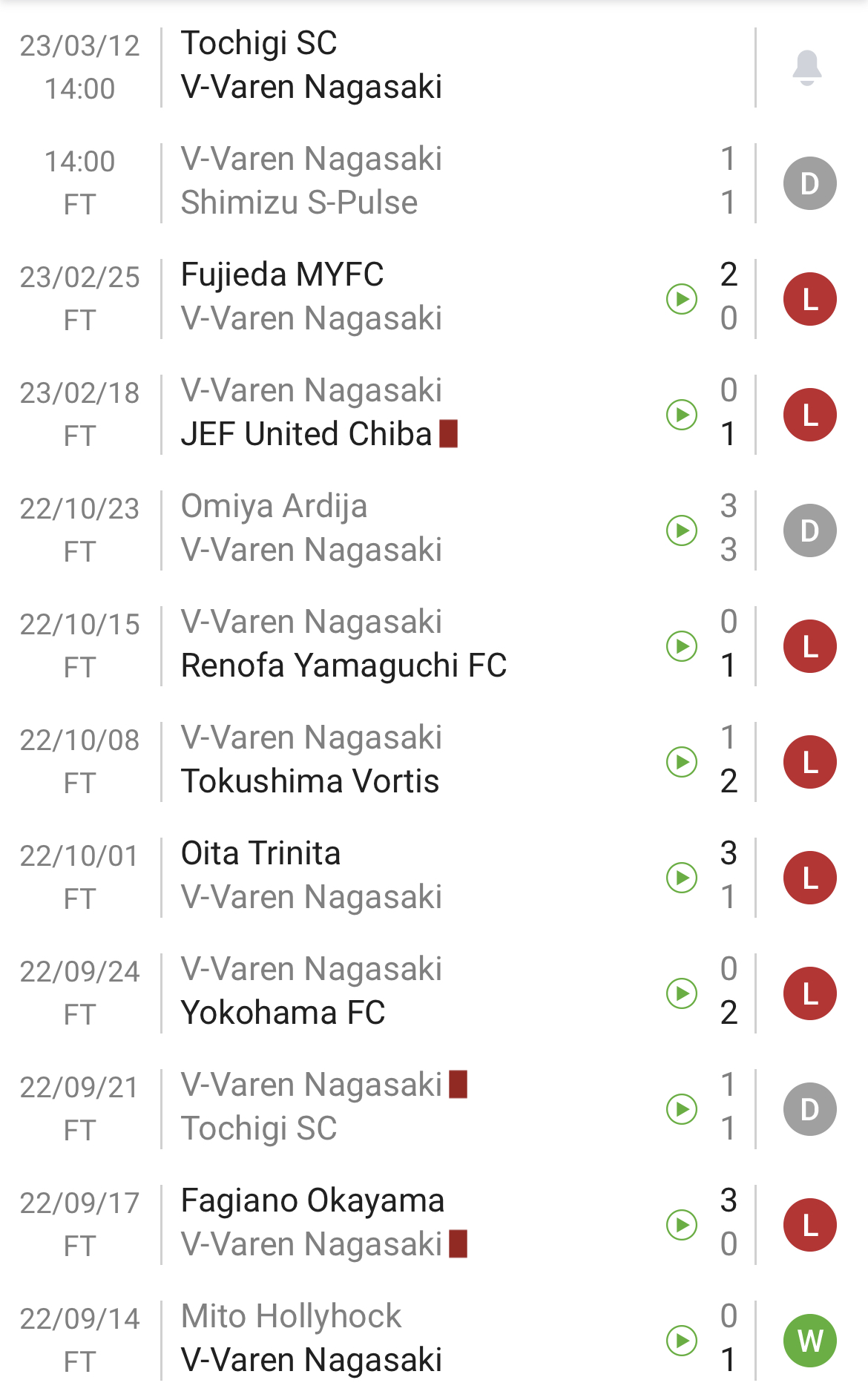Open Mito Hollyhock vs V-Varen Nagasaki win
The width and height of the screenshot is (868, 1400).
[434, 1339]
